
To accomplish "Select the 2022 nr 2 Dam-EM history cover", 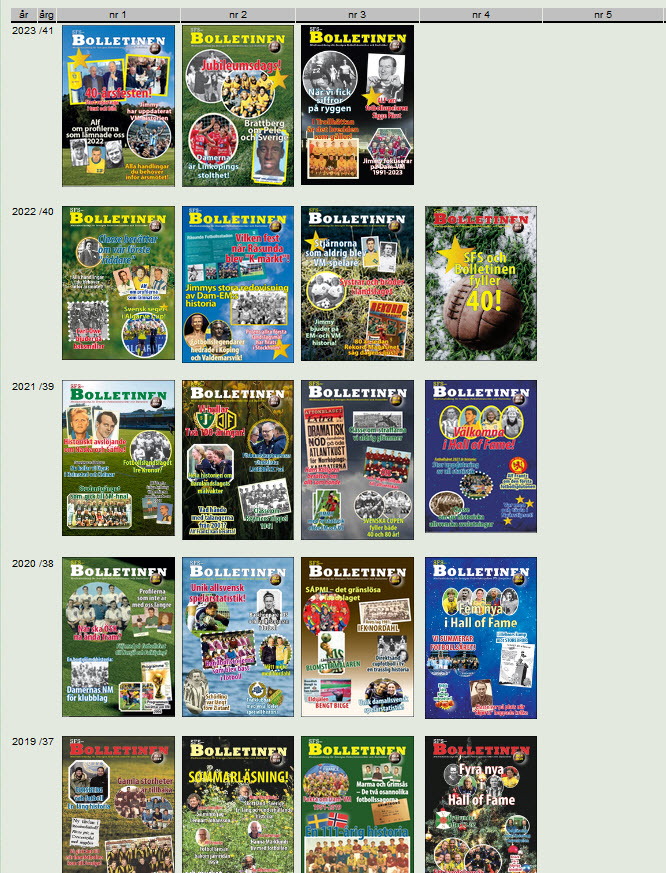I will 238,283.
